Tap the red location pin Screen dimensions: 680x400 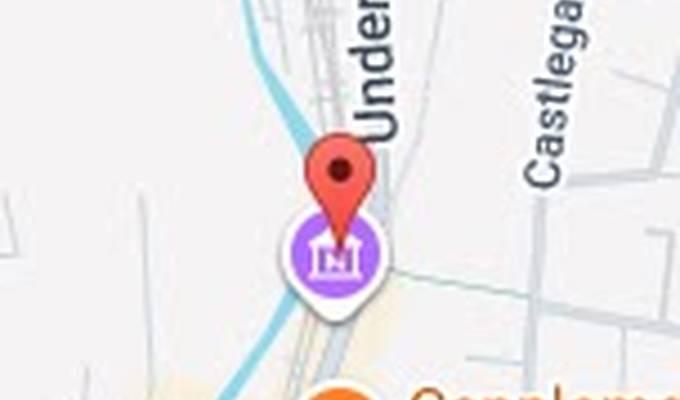point(340,177)
